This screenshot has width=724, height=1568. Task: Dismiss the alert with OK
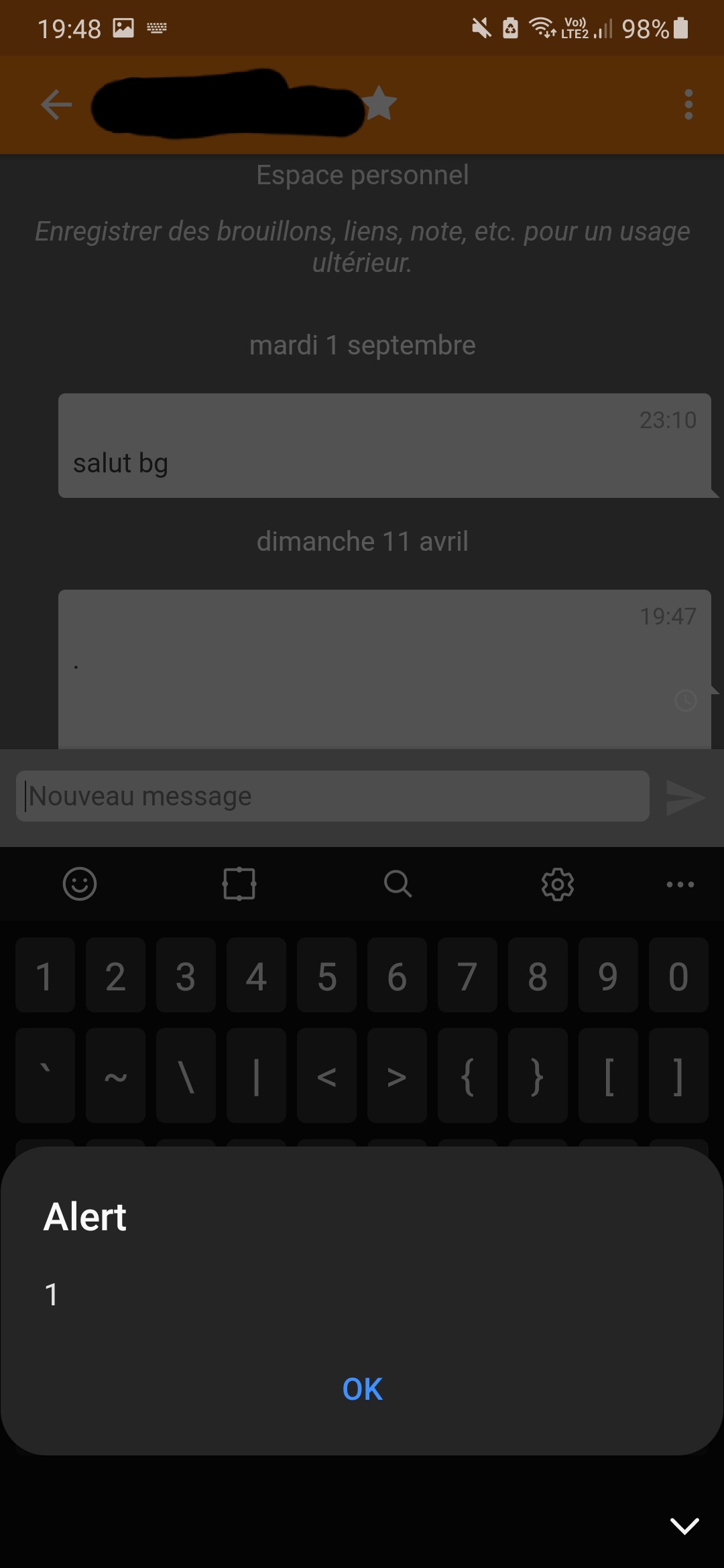coord(362,1389)
